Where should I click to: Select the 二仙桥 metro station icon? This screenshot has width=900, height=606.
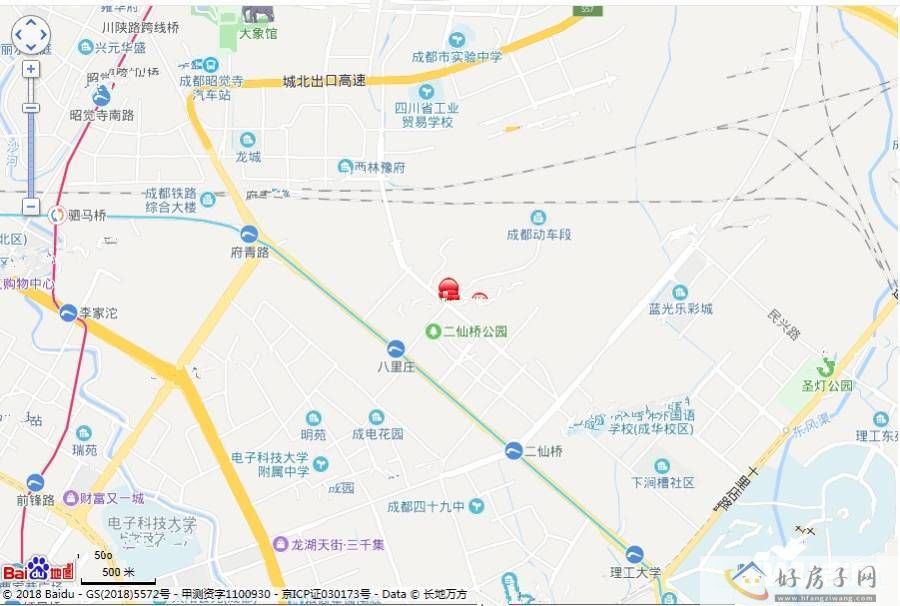click(x=514, y=451)
